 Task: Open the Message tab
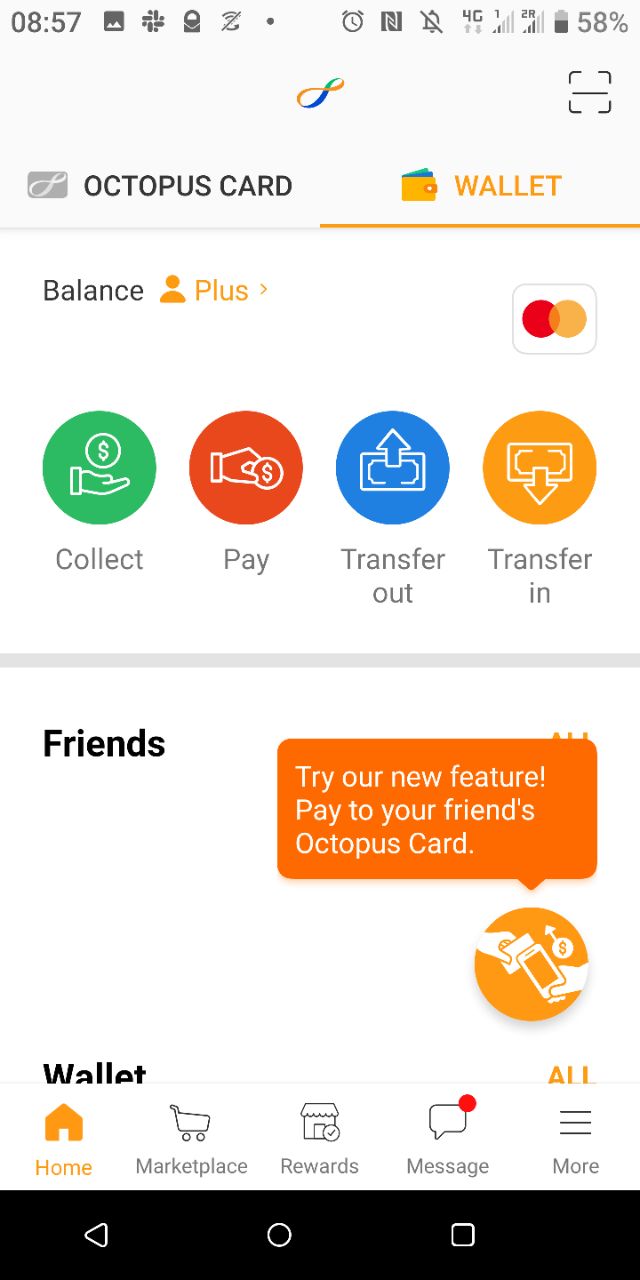coord(448,1139)
